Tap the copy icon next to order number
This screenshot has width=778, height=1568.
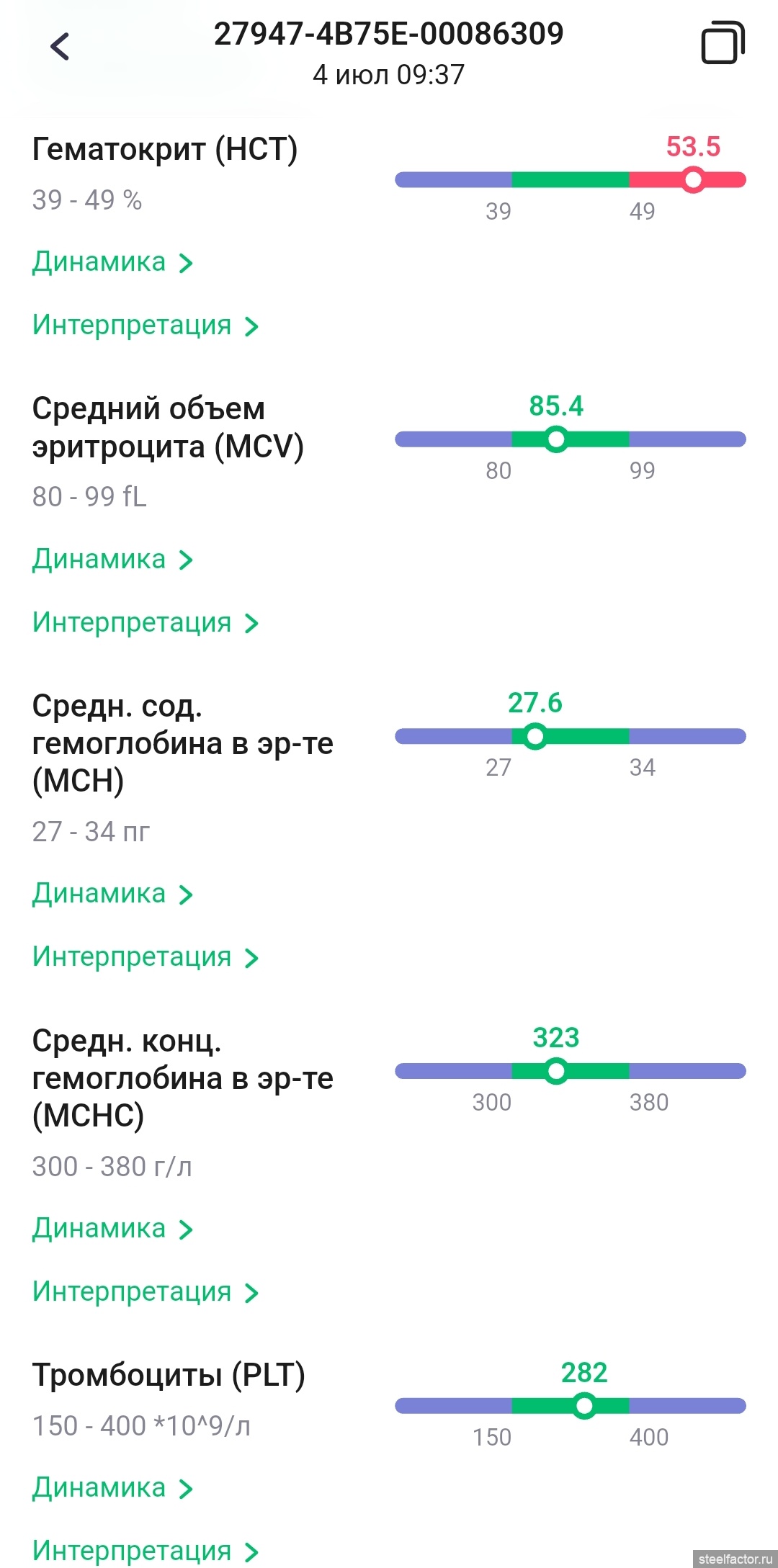tap(723, 43)
